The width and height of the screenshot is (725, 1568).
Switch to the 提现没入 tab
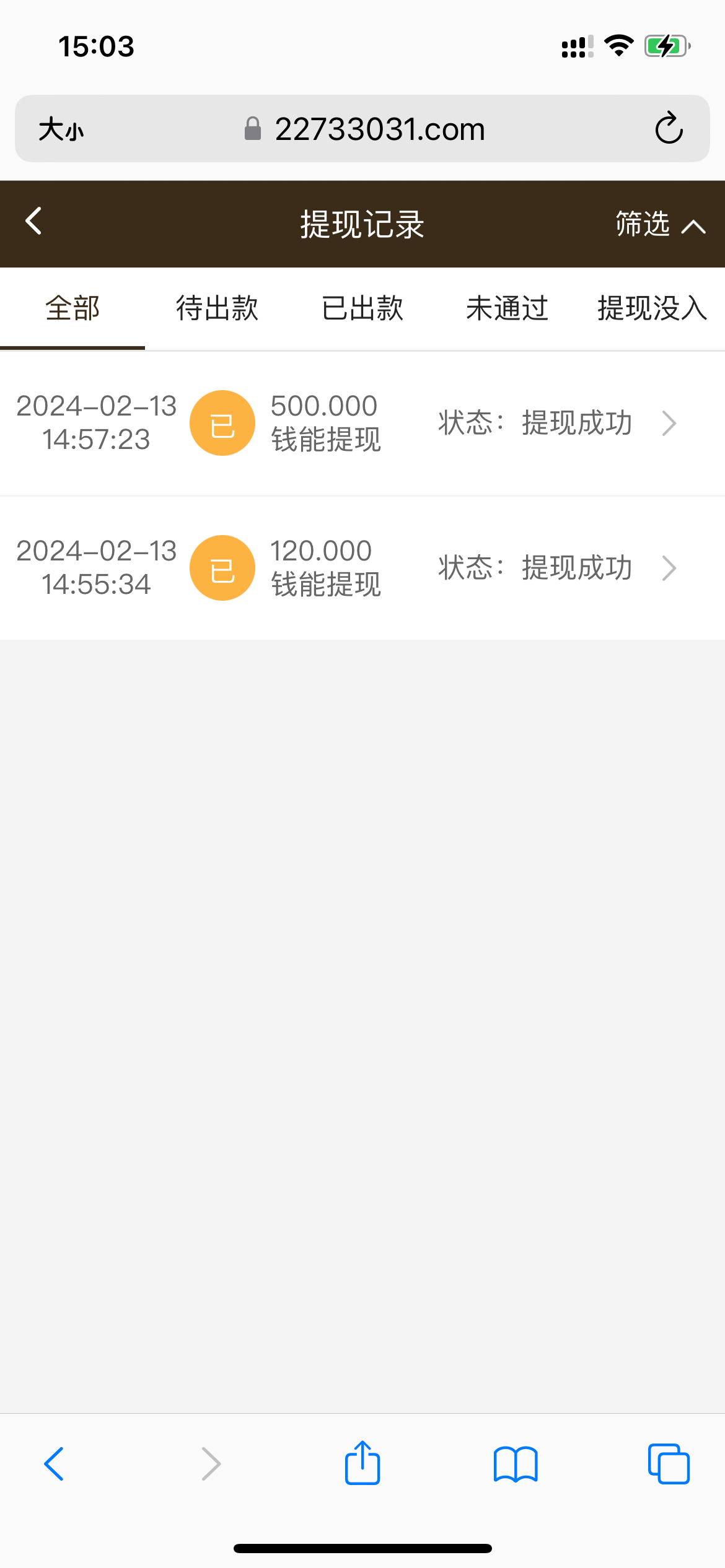pyautogui.click(x=652, y=308)
